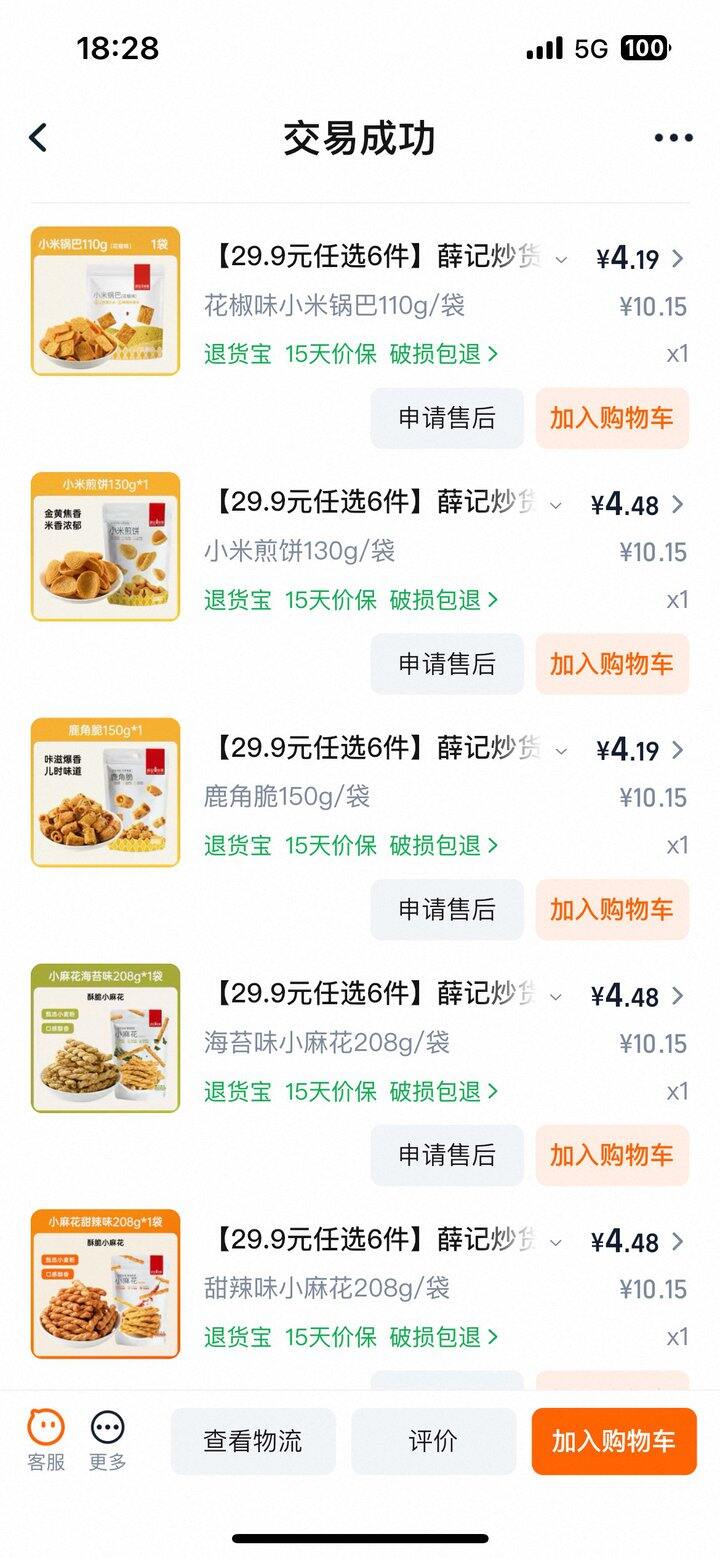Add 鹿角脆150g to the cart
The width and height of the screenshot is (720, 1558).
(x=612, y=910)
